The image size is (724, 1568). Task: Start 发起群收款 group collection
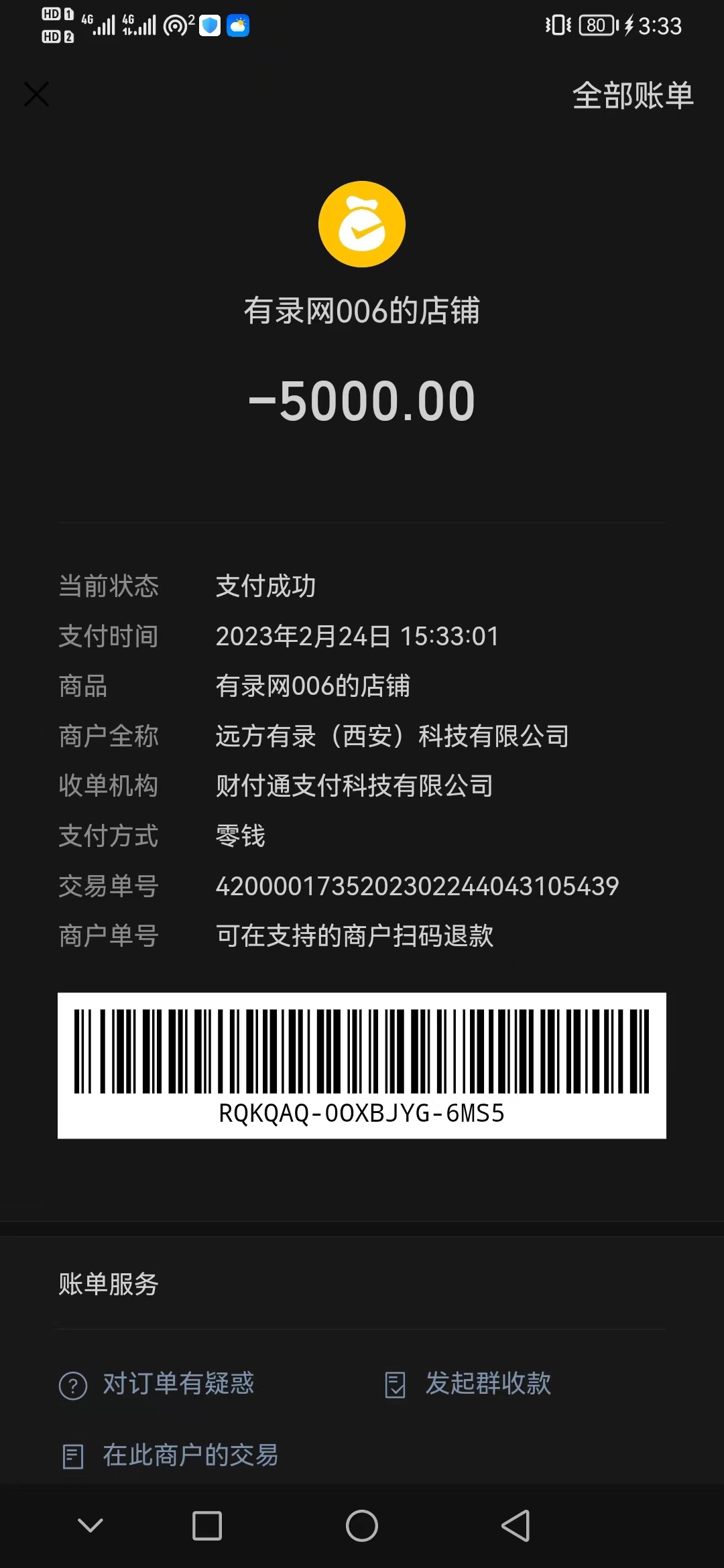(x=469, y=1384)
